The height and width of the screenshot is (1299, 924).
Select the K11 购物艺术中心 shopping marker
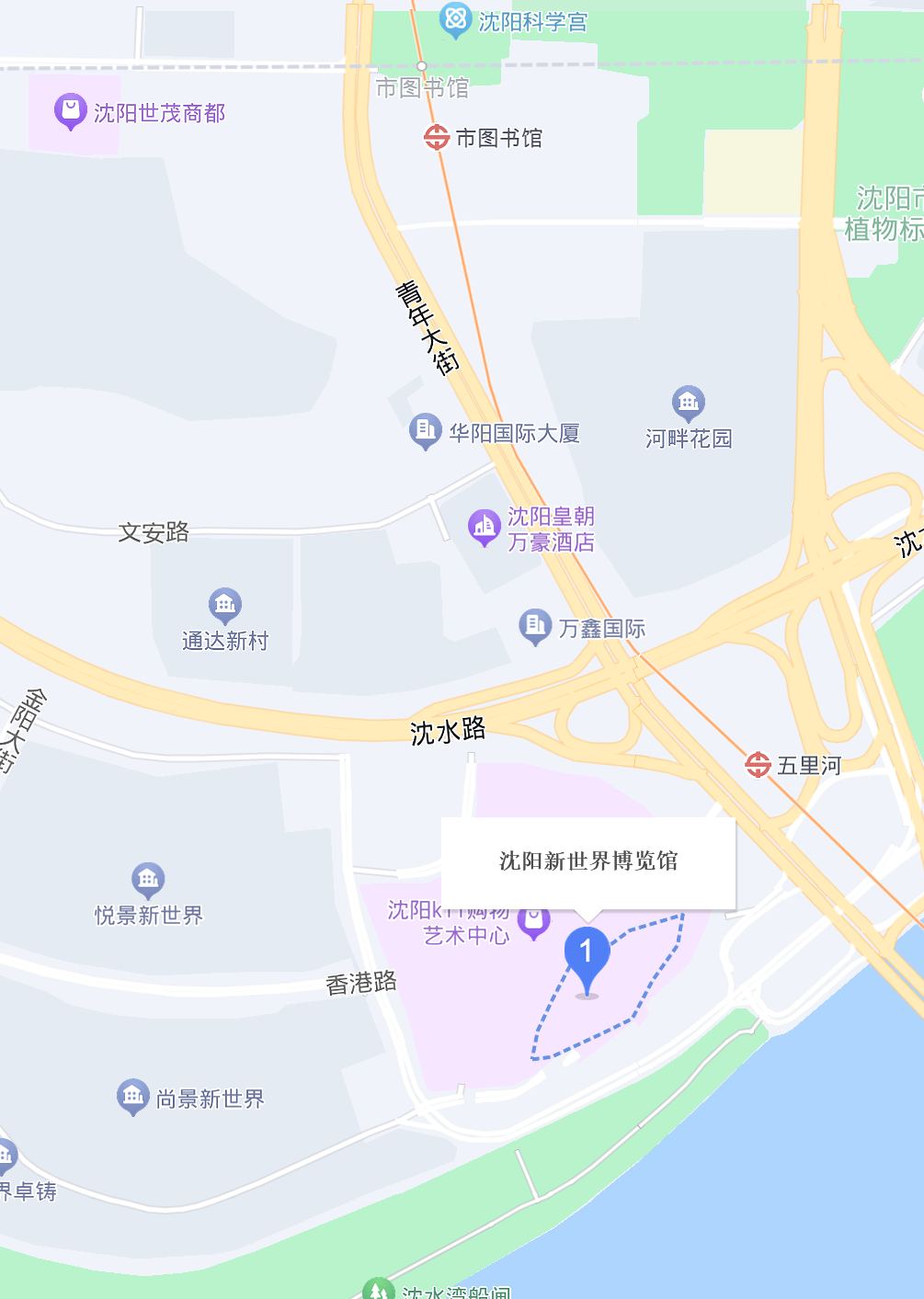[x=534, y=920]
